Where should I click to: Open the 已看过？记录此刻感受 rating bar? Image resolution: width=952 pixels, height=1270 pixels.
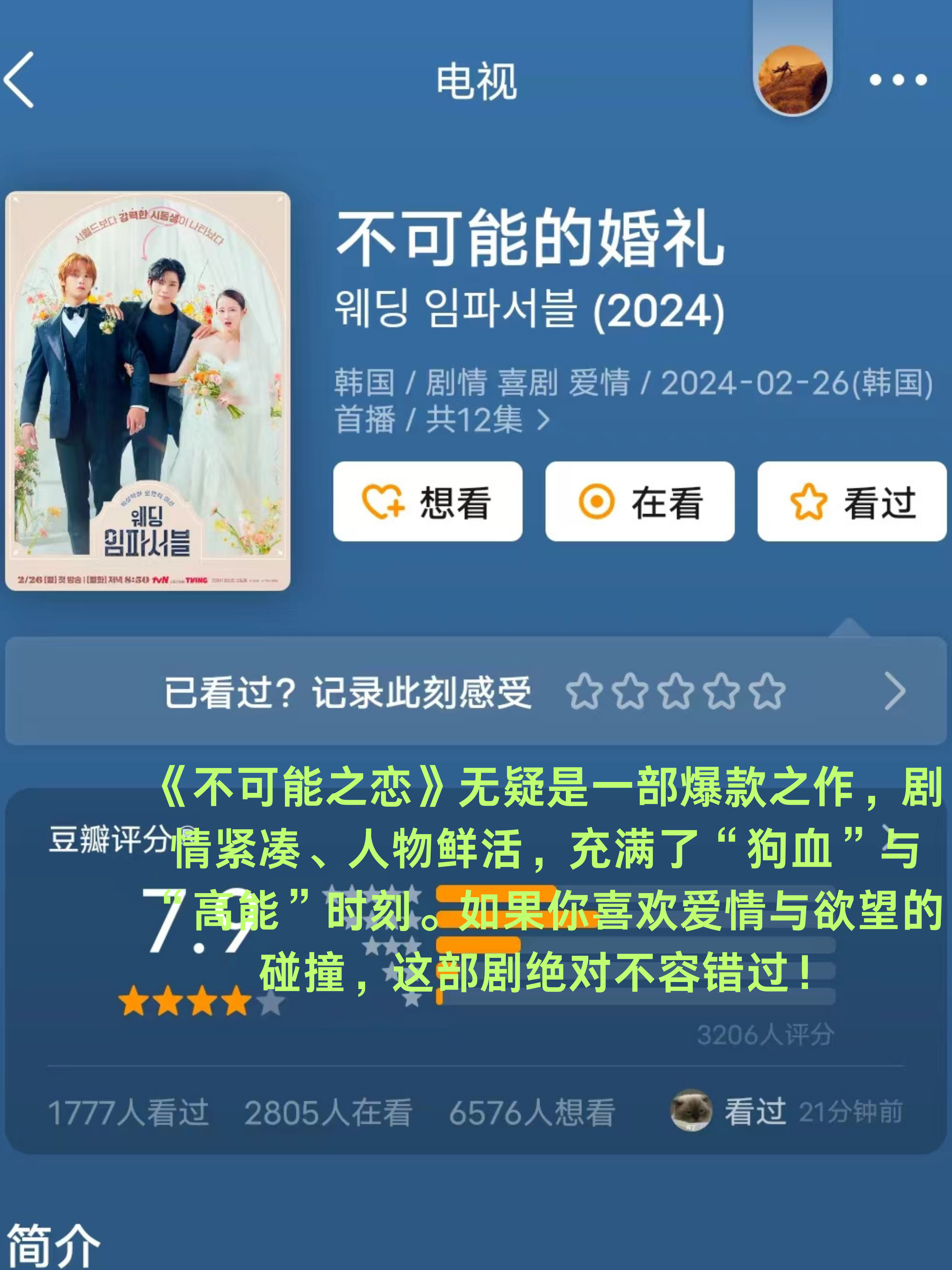pyautogui.click(x=476, y=691)
